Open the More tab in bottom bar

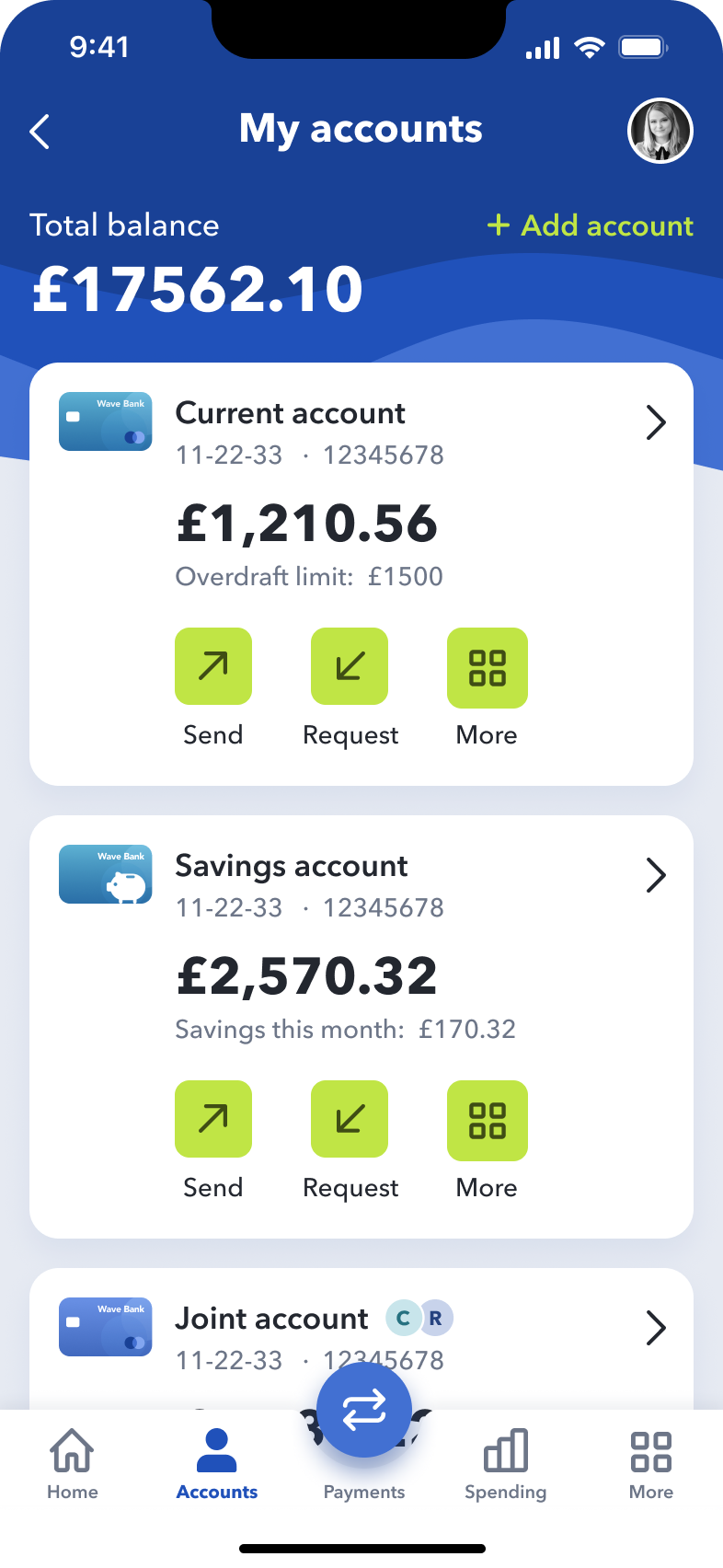tap(650, 1464)
